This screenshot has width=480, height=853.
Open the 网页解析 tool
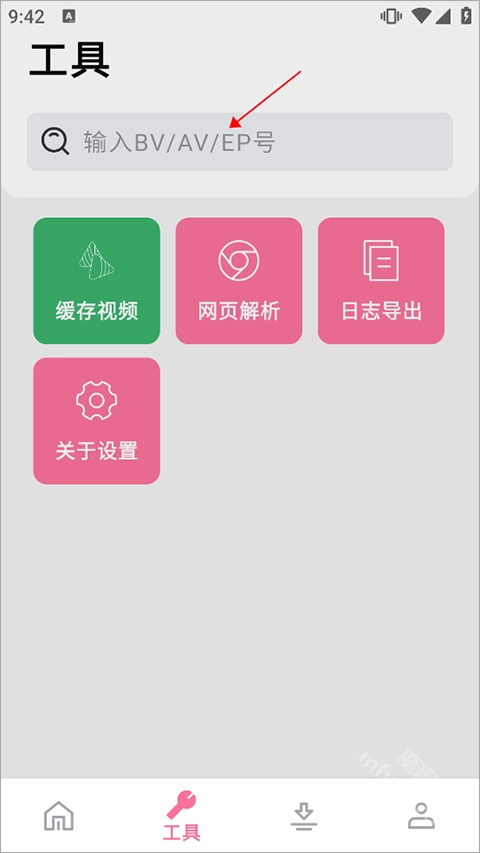pos(239,281)
